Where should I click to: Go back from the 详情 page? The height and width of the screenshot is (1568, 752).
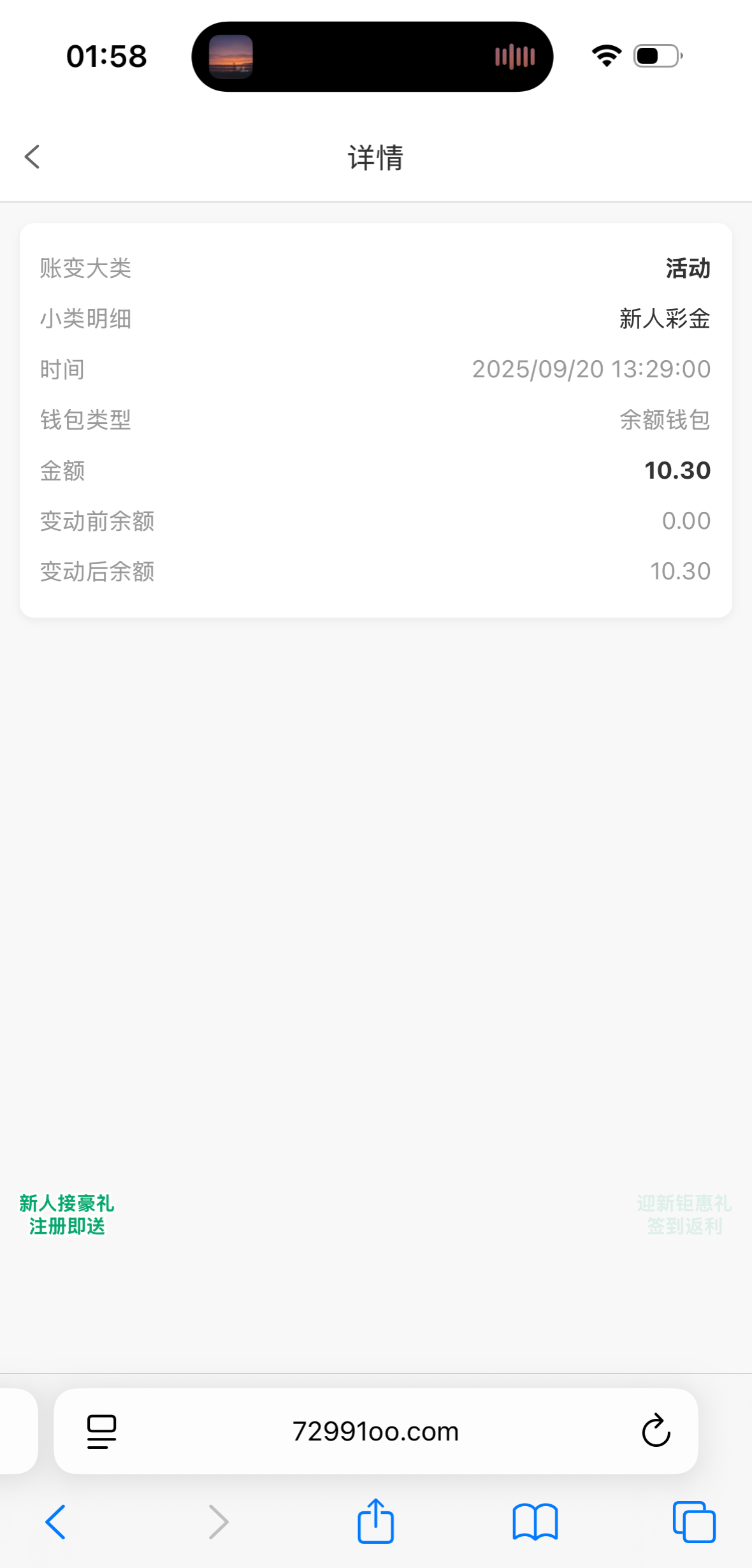(x=33, y=157)
